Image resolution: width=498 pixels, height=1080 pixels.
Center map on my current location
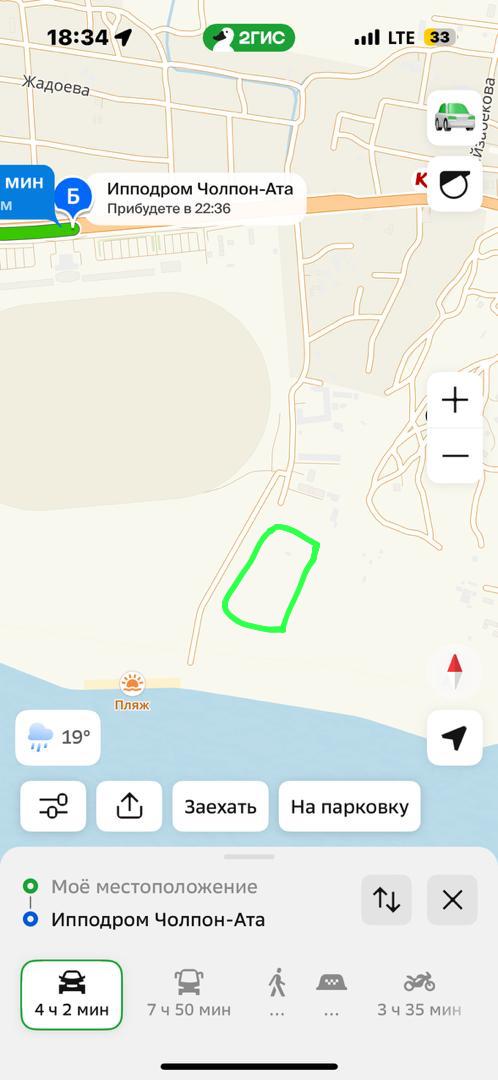pos(455,738)
